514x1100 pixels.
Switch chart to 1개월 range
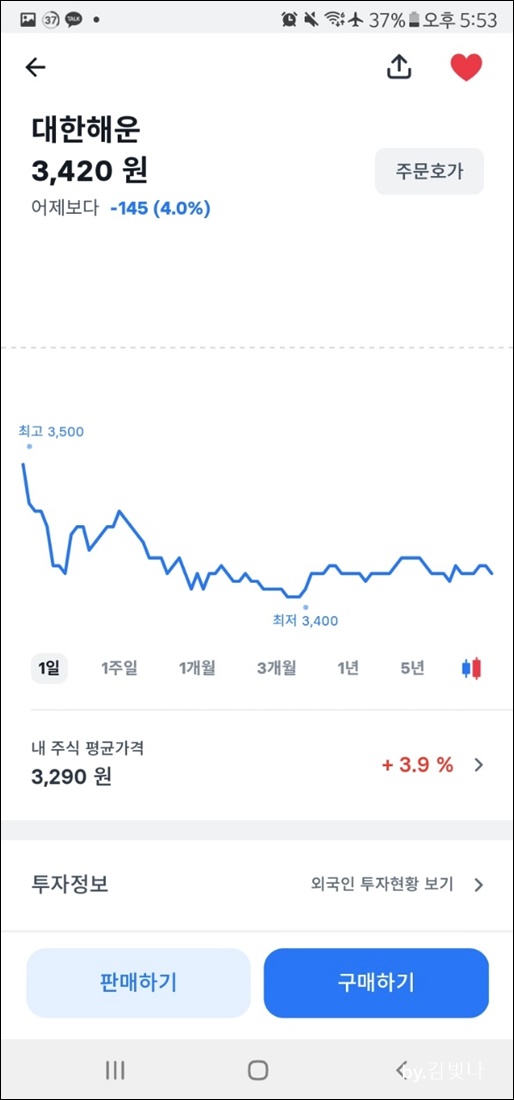coord(197,669)
